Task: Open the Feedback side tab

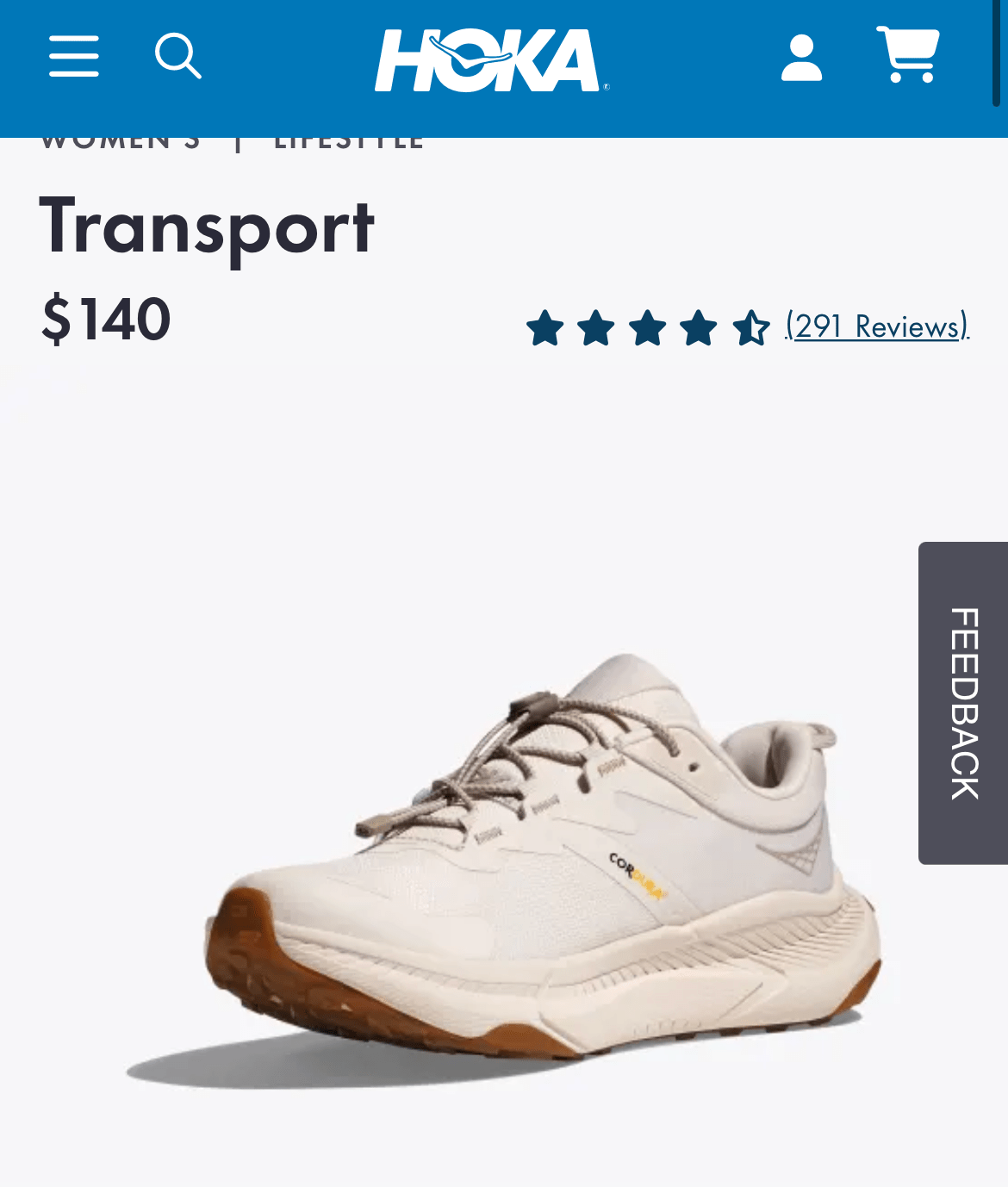Action: (963, 703)
